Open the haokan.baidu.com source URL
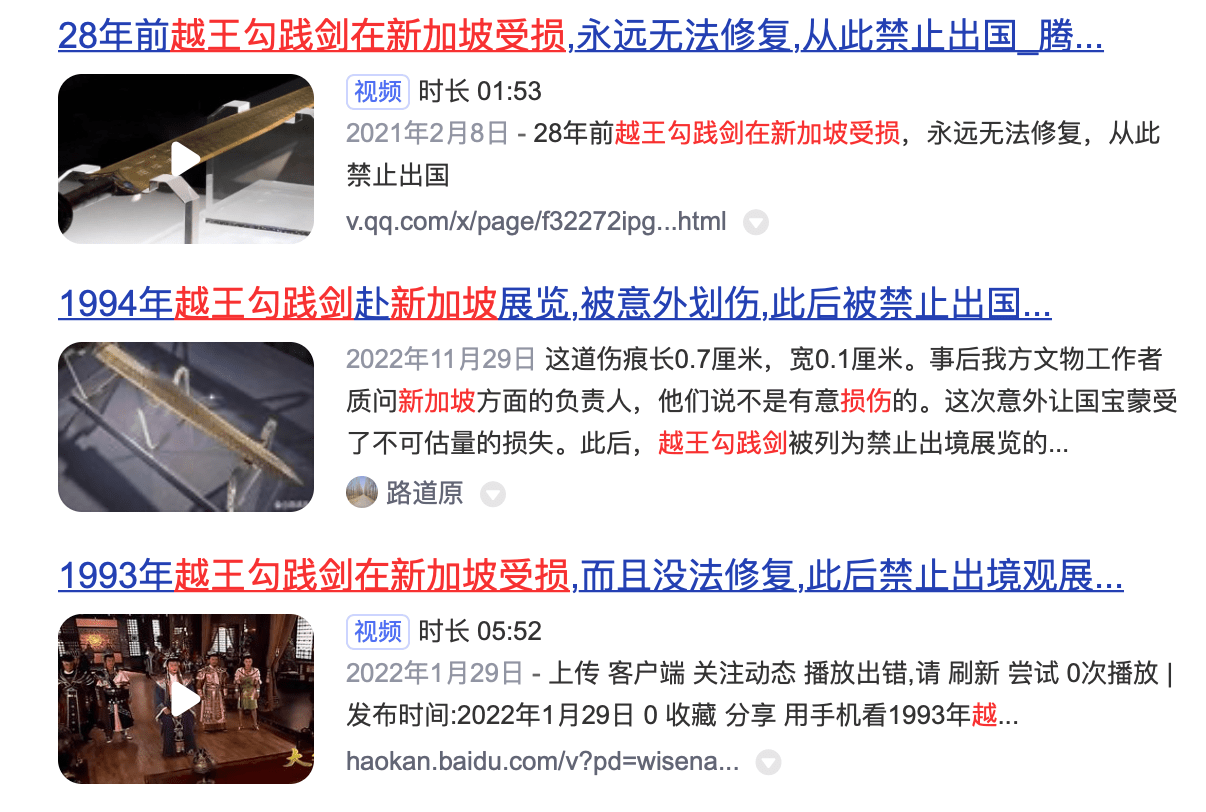Screen dimensions: 1206x812 [x=542, y=762]
